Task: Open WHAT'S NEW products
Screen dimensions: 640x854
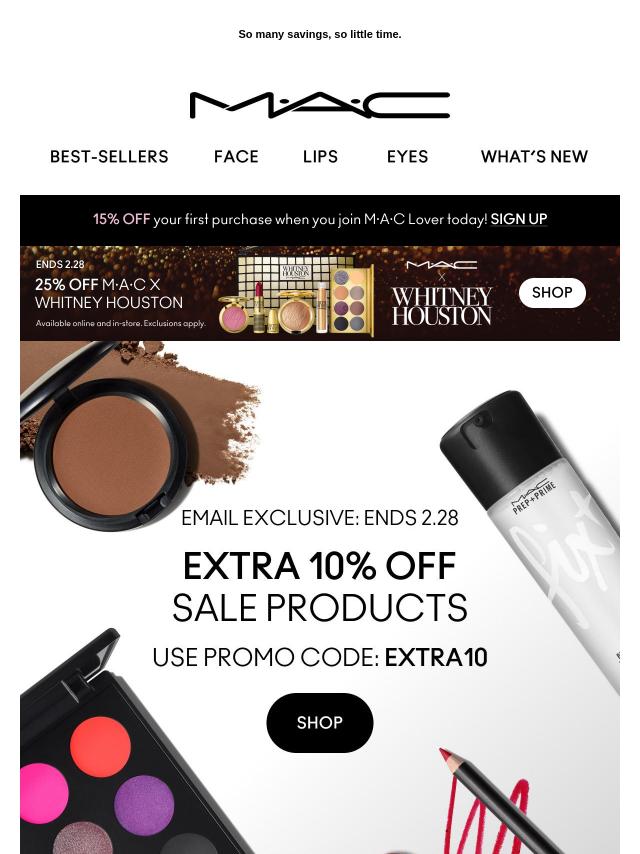Action: (534, 157)
